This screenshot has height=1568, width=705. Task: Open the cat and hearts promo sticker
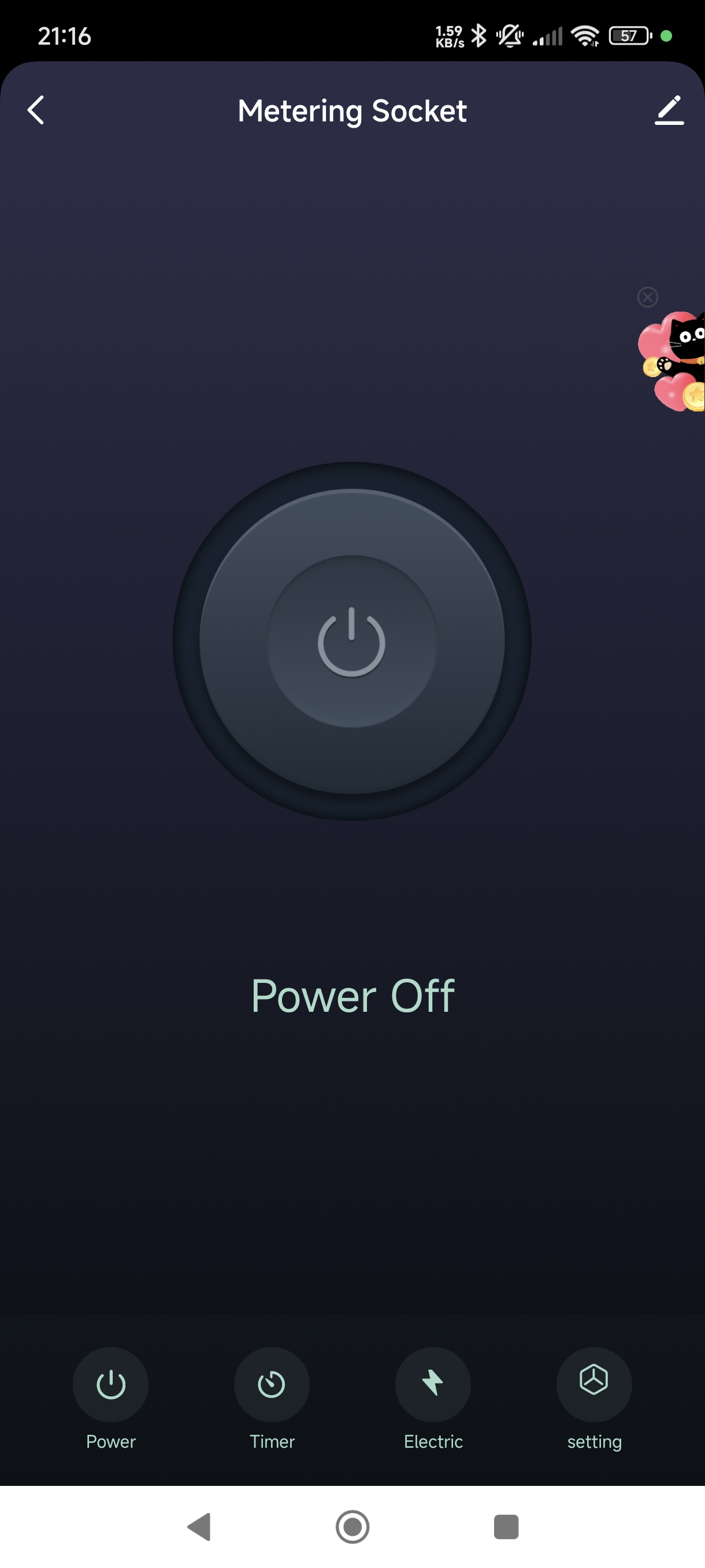coord(673,361)
